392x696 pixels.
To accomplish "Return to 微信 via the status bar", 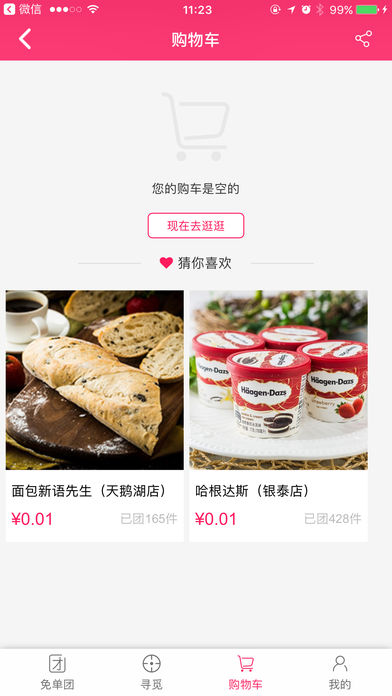I will (22, 9).
